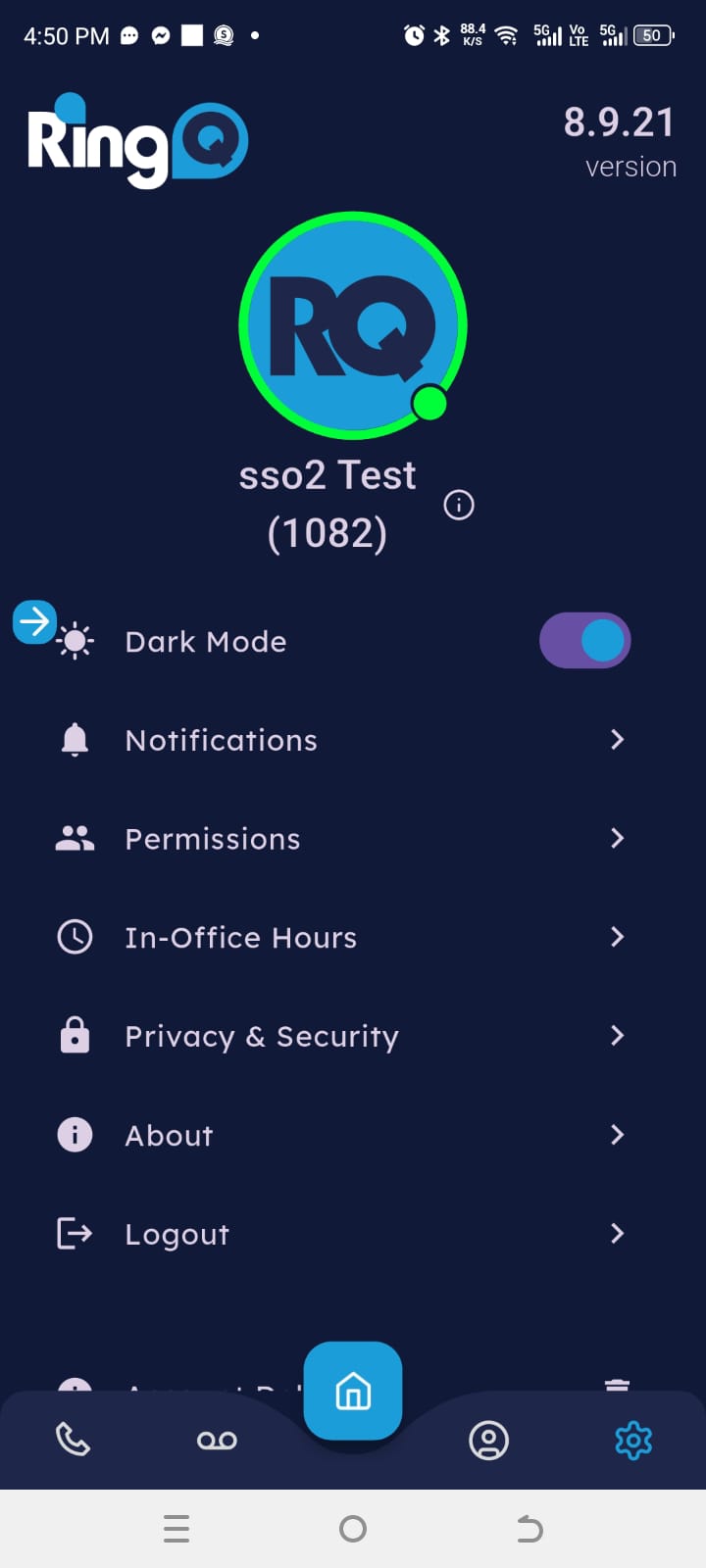Tap the home button in bottom navigation

click(353, 1391)
